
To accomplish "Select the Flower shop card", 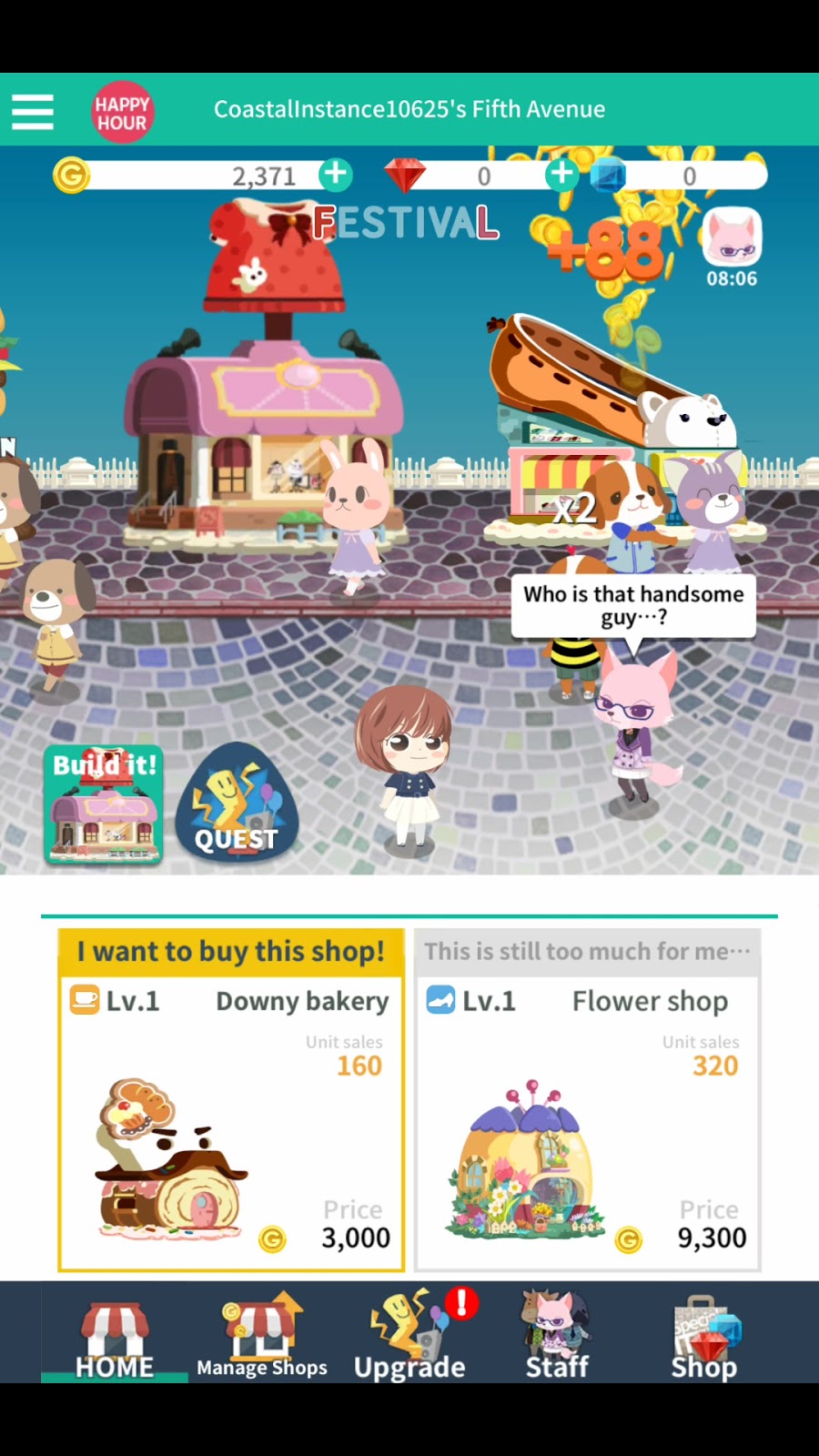I will pyautogui.click(x=587, y=1101).
